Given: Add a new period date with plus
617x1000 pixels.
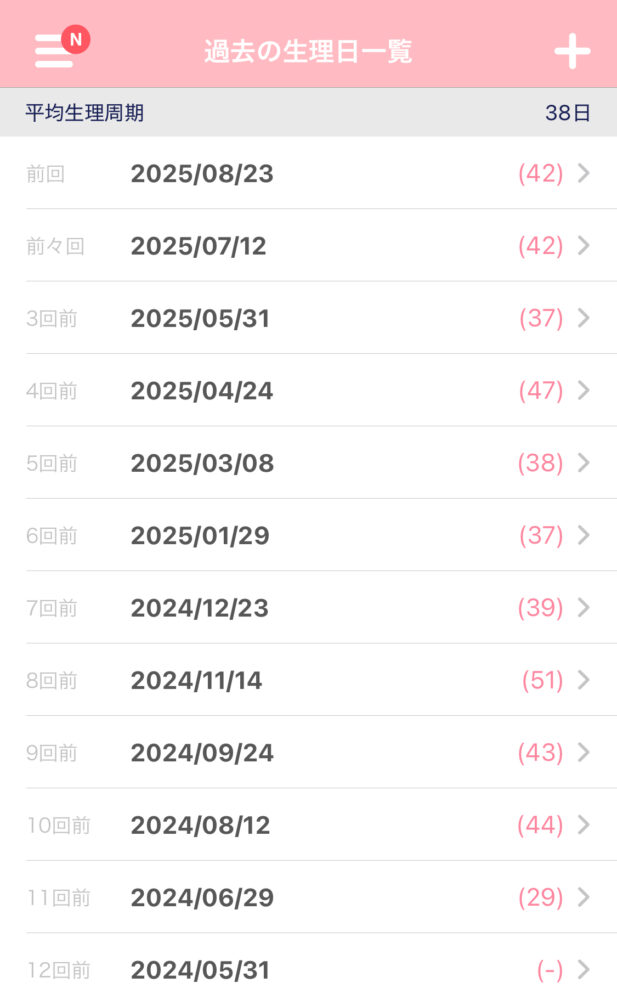Looking at the screenshot, I should (572, 51).
